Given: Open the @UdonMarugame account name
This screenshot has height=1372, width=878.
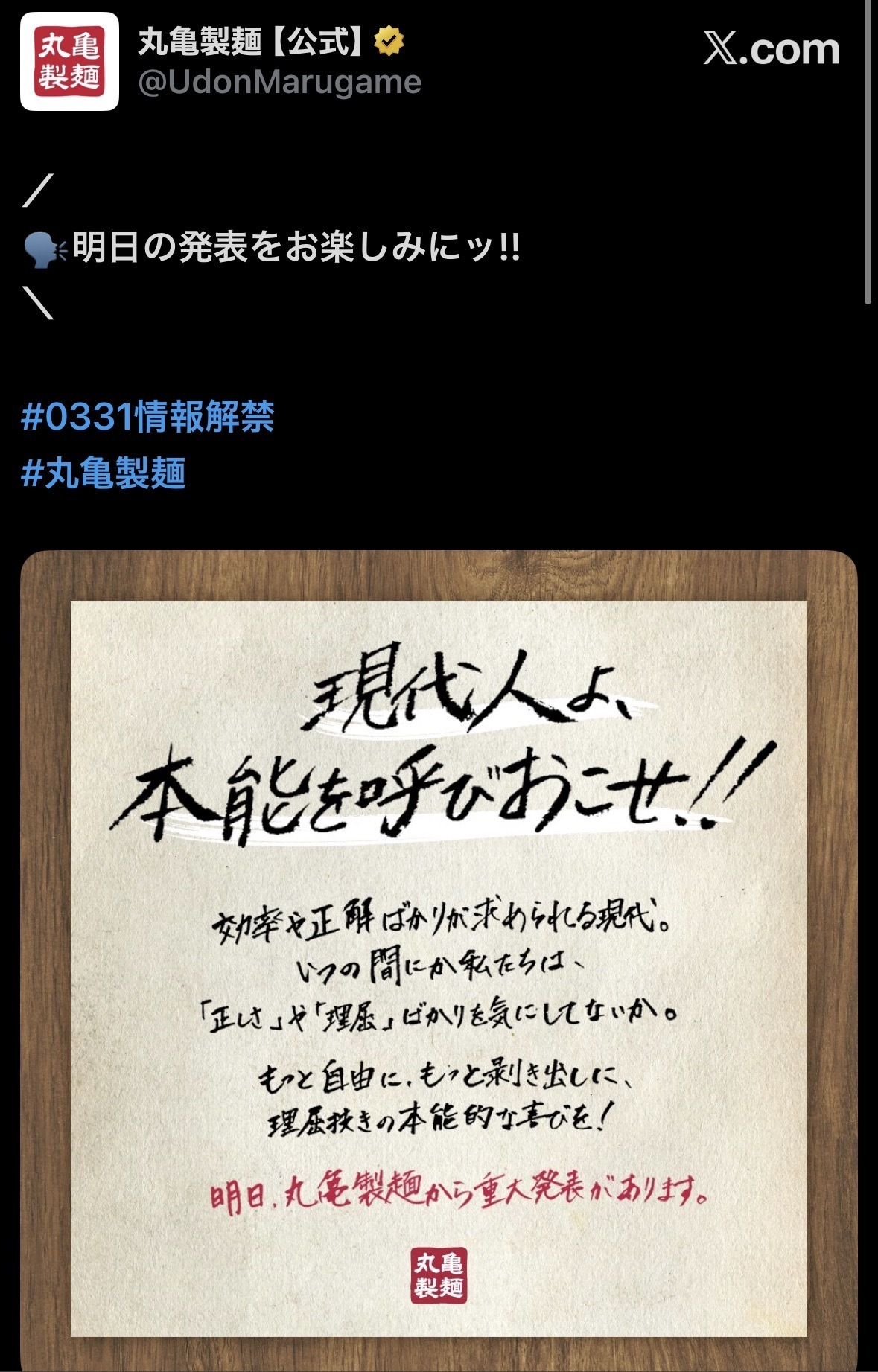Looking at the screenshot, I should [x=279, y=82].
